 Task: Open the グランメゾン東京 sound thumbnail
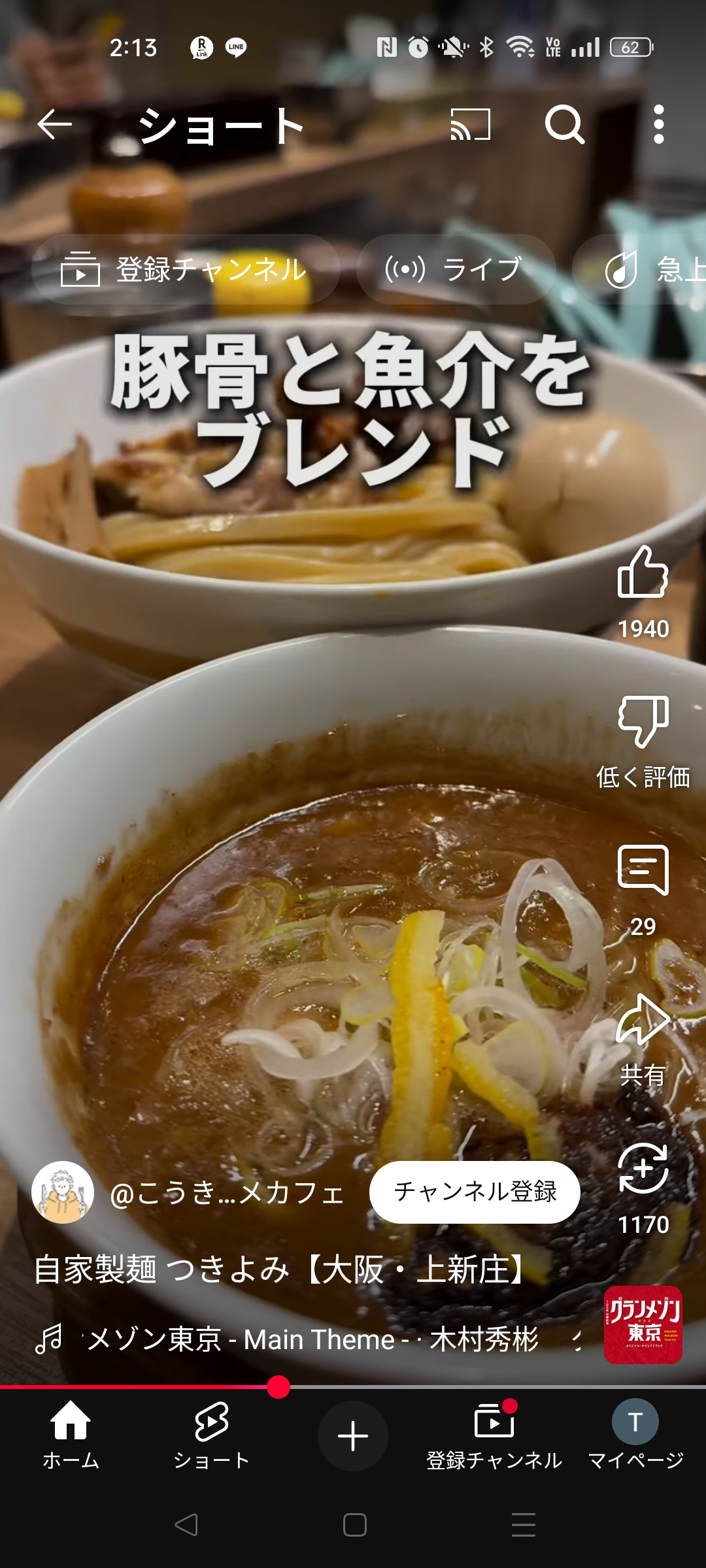pos(643,1325)
